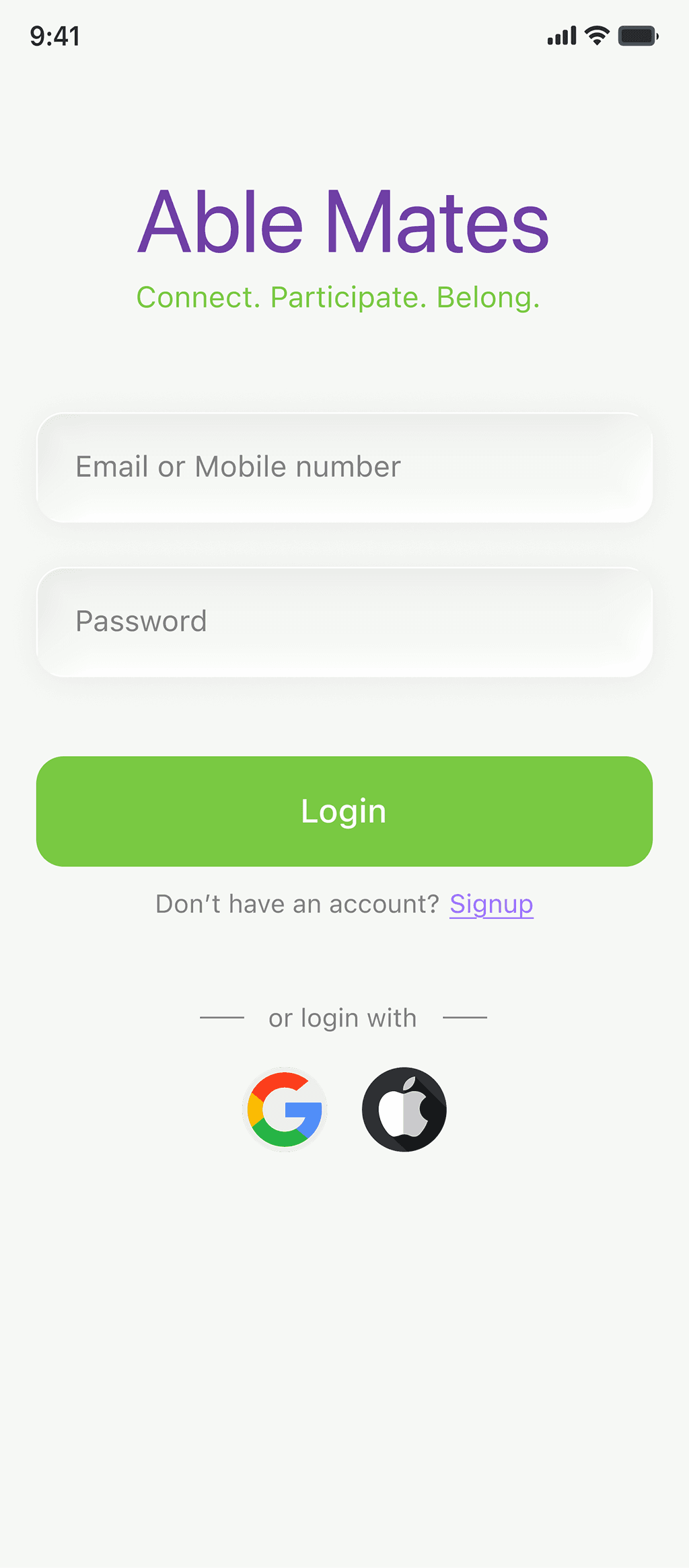
Task: Click the Able Mates title
Action: point(344,223)
